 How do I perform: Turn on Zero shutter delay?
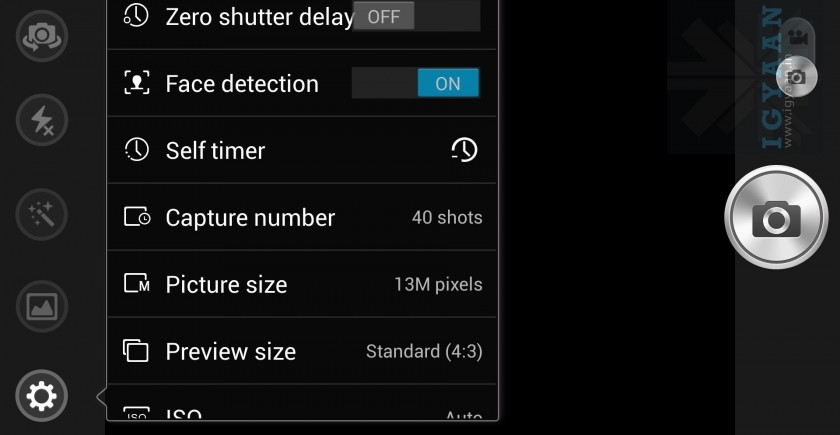415,17
